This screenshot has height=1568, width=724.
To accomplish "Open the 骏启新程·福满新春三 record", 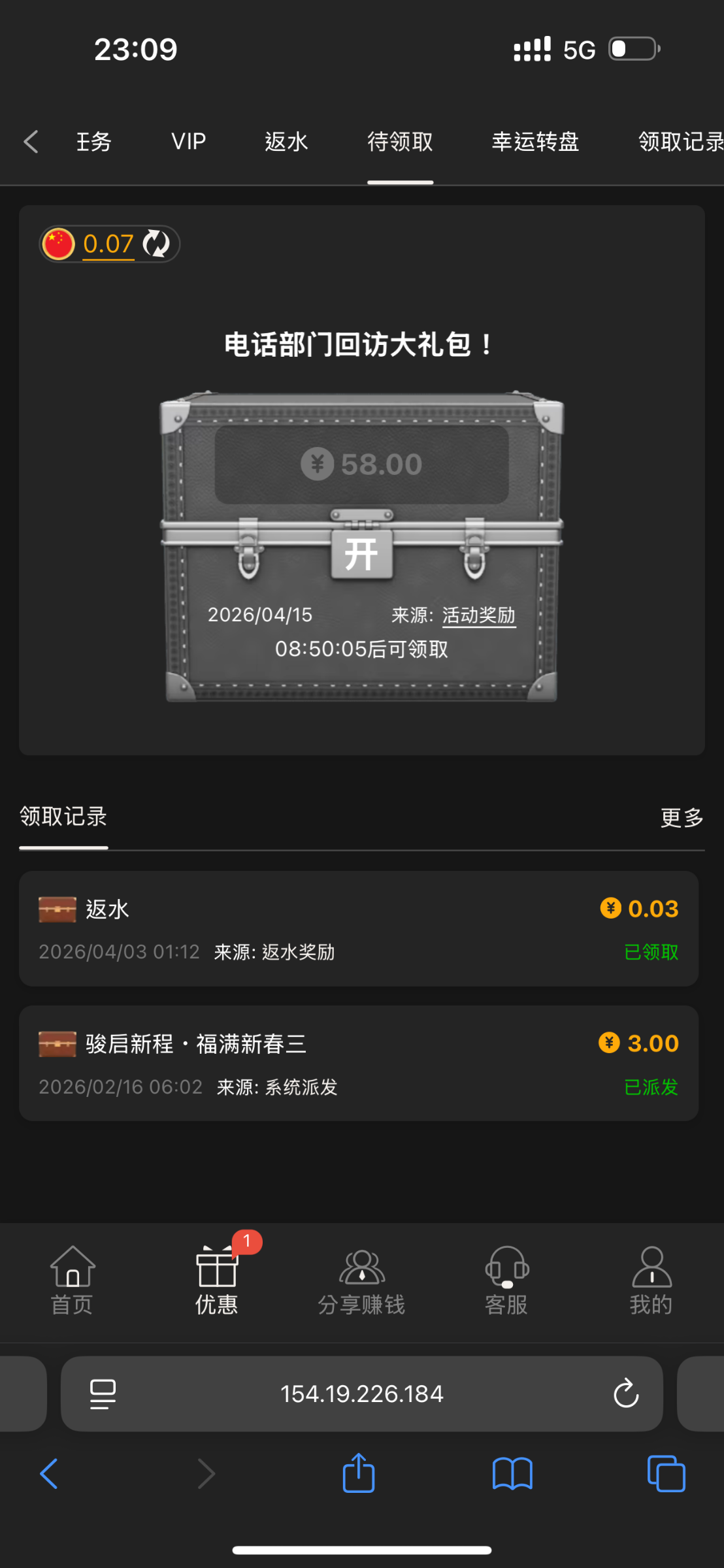I will coord(358,1063).
